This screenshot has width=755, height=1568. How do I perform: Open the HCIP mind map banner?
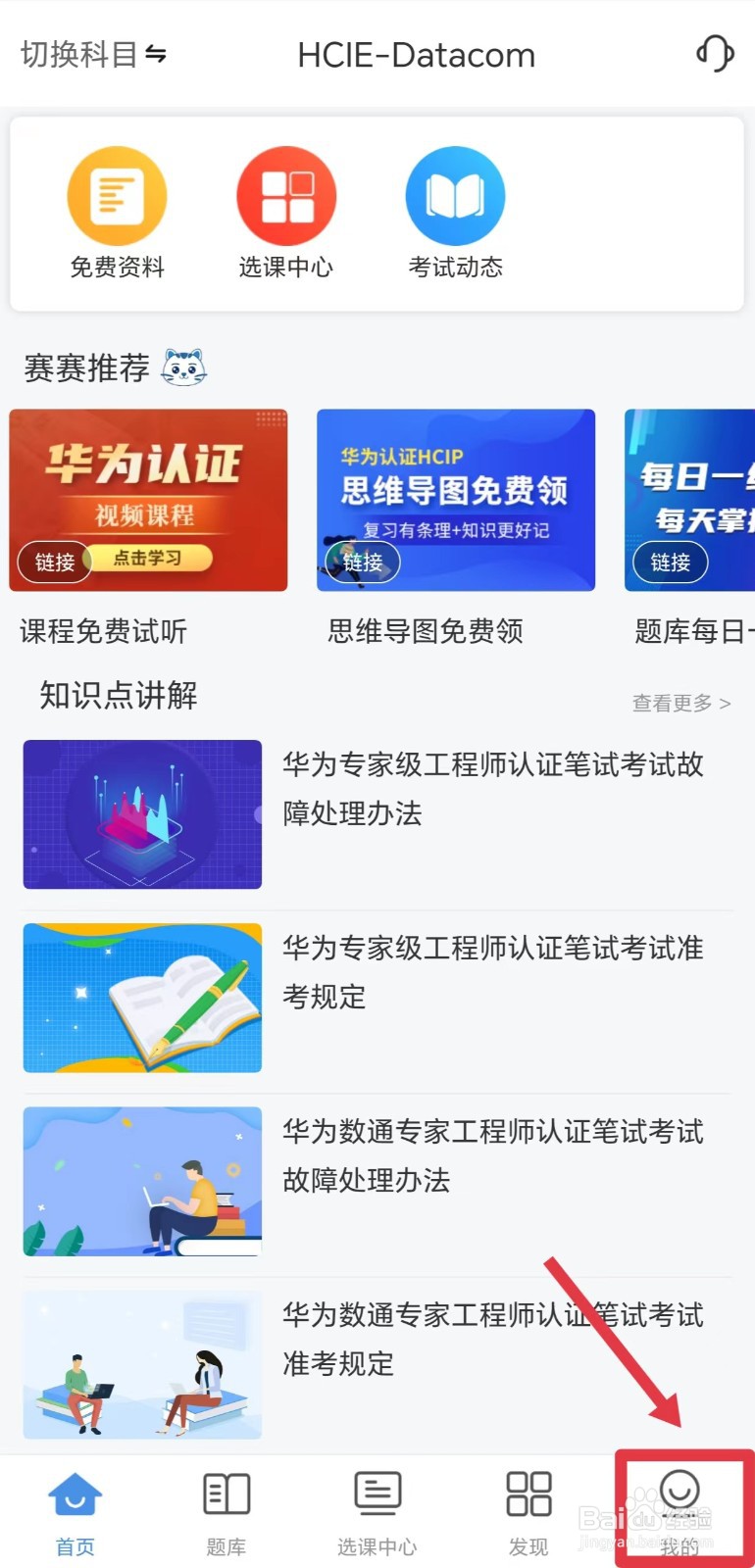(455, 500)
